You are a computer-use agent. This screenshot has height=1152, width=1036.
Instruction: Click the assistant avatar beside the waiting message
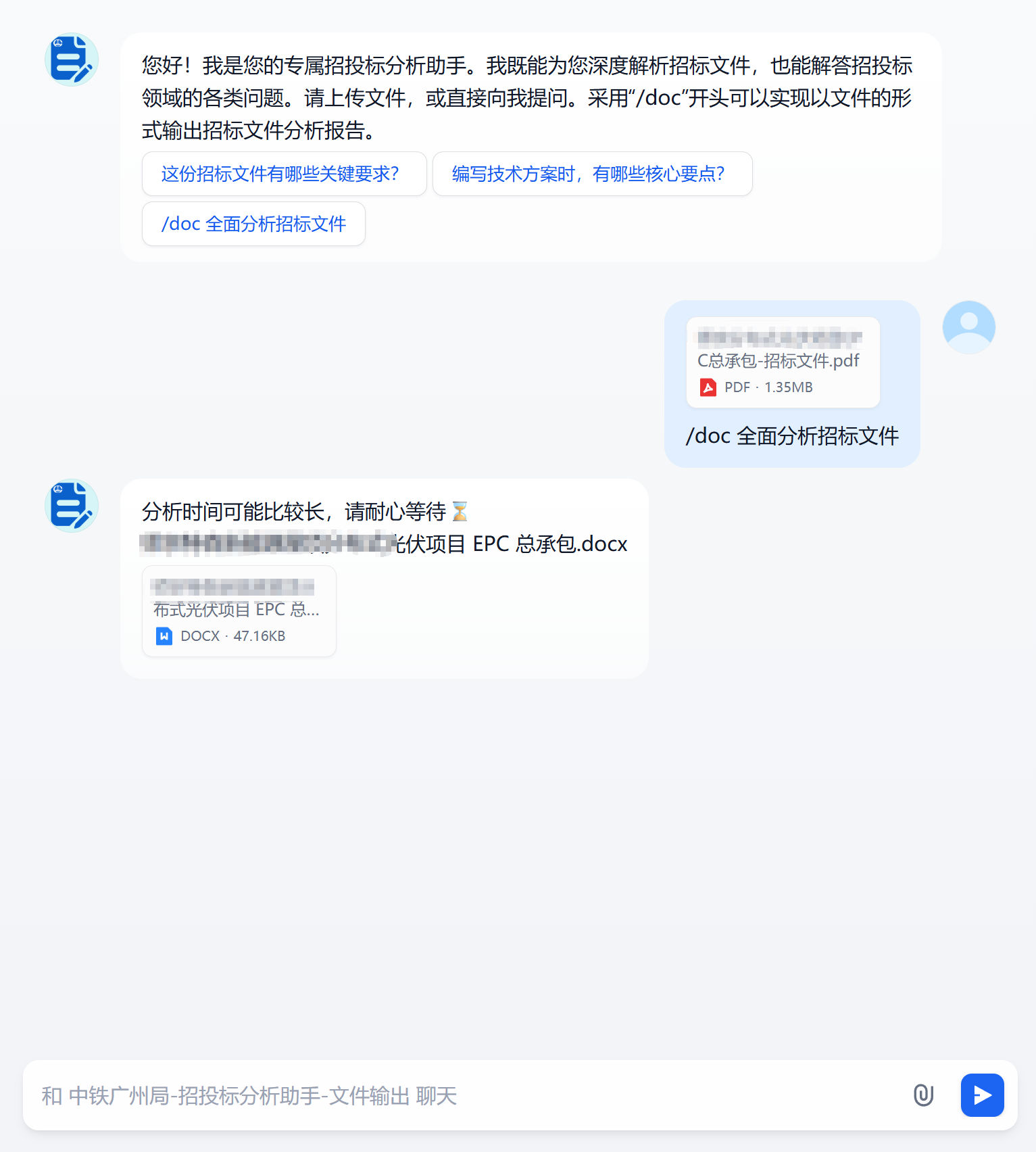(x=71, y=506)
